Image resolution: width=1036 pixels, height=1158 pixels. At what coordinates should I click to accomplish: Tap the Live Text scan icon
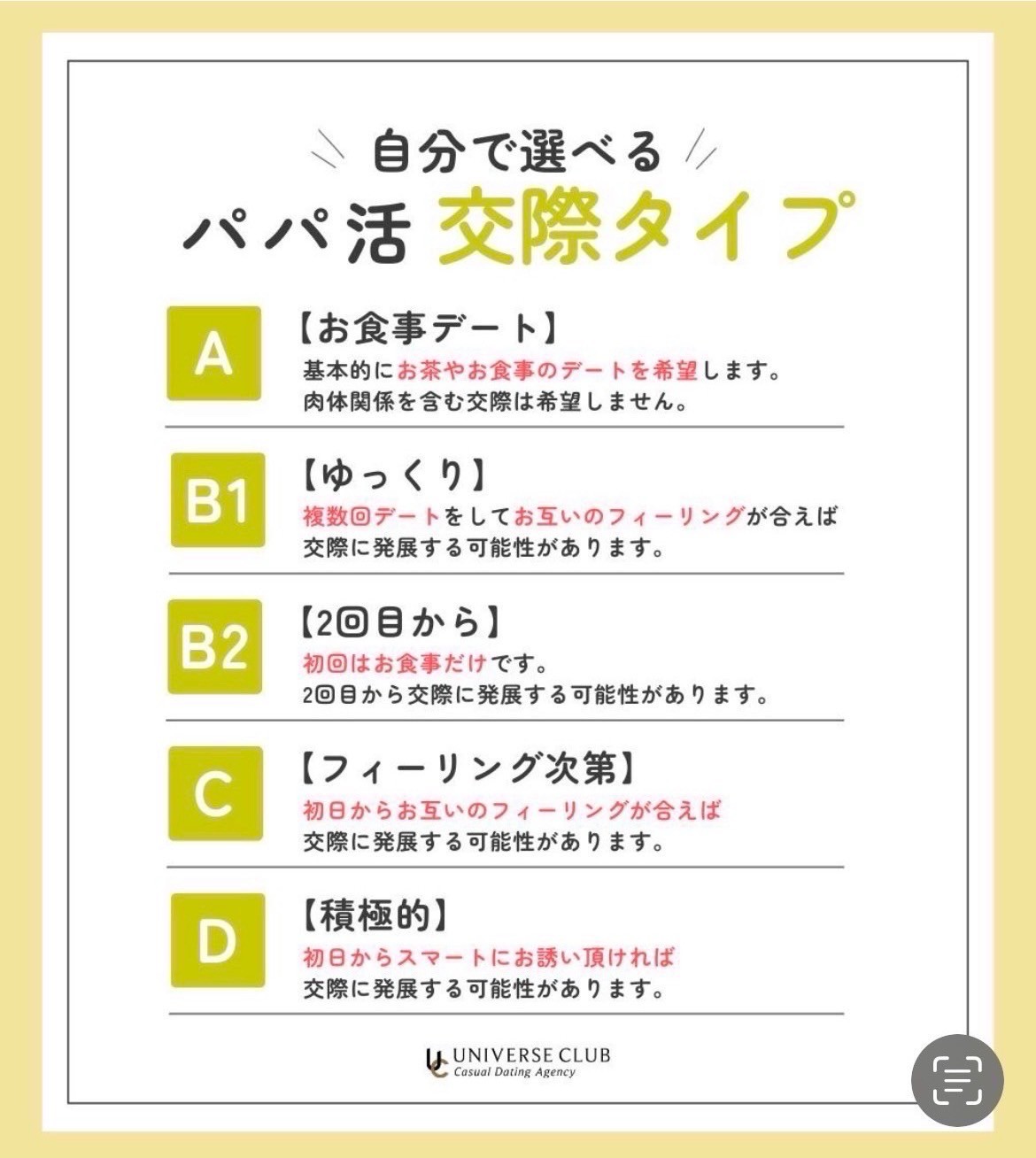pyautogui.click(x=957, y=1080)
